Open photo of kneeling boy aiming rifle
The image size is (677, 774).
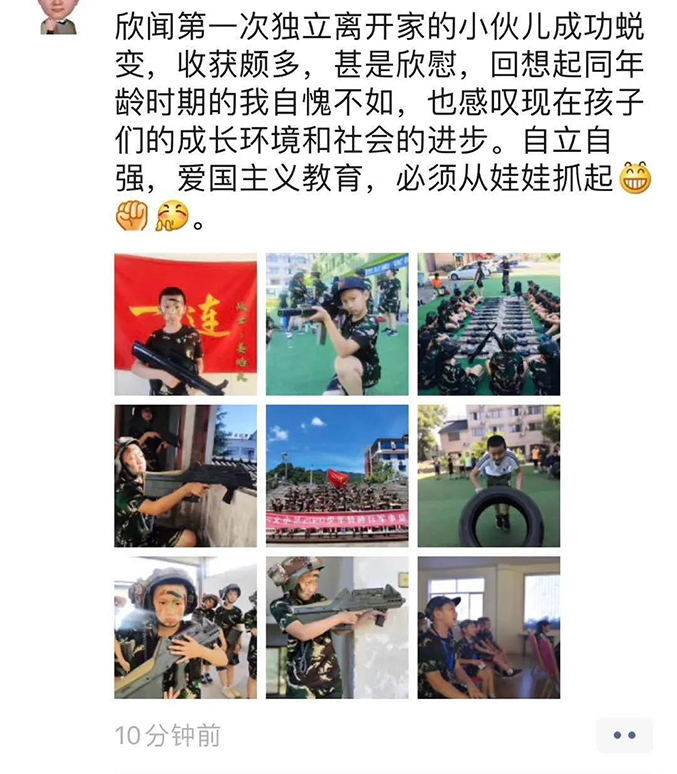(337, 324)
